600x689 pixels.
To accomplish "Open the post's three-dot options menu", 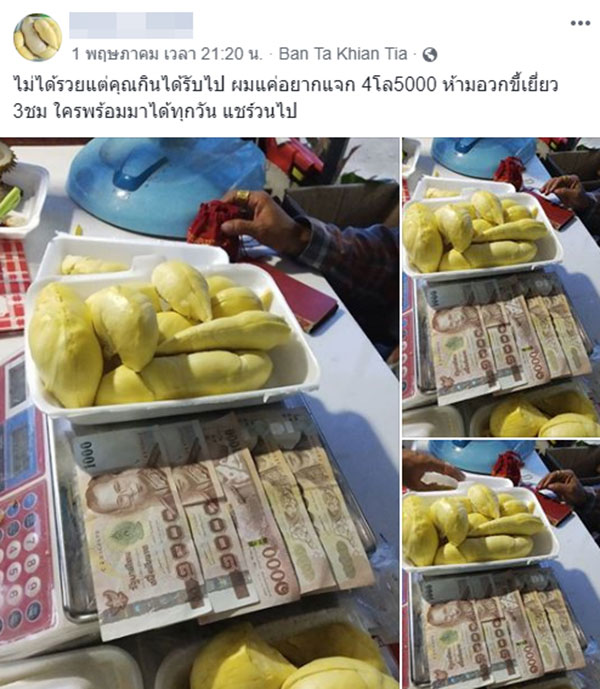I will click(580, 23).
